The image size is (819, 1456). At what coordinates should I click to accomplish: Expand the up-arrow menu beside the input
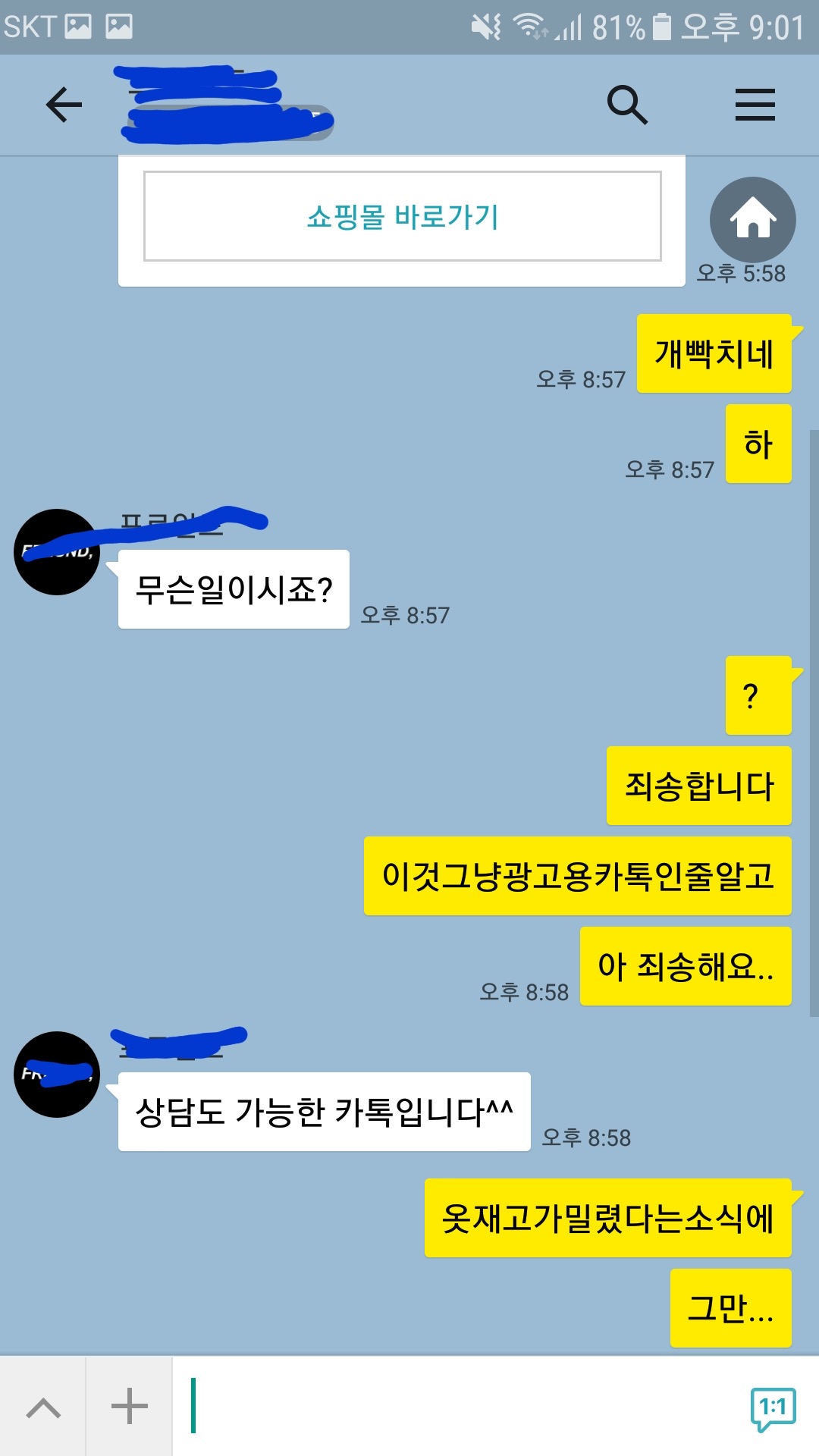[43, 1407]
